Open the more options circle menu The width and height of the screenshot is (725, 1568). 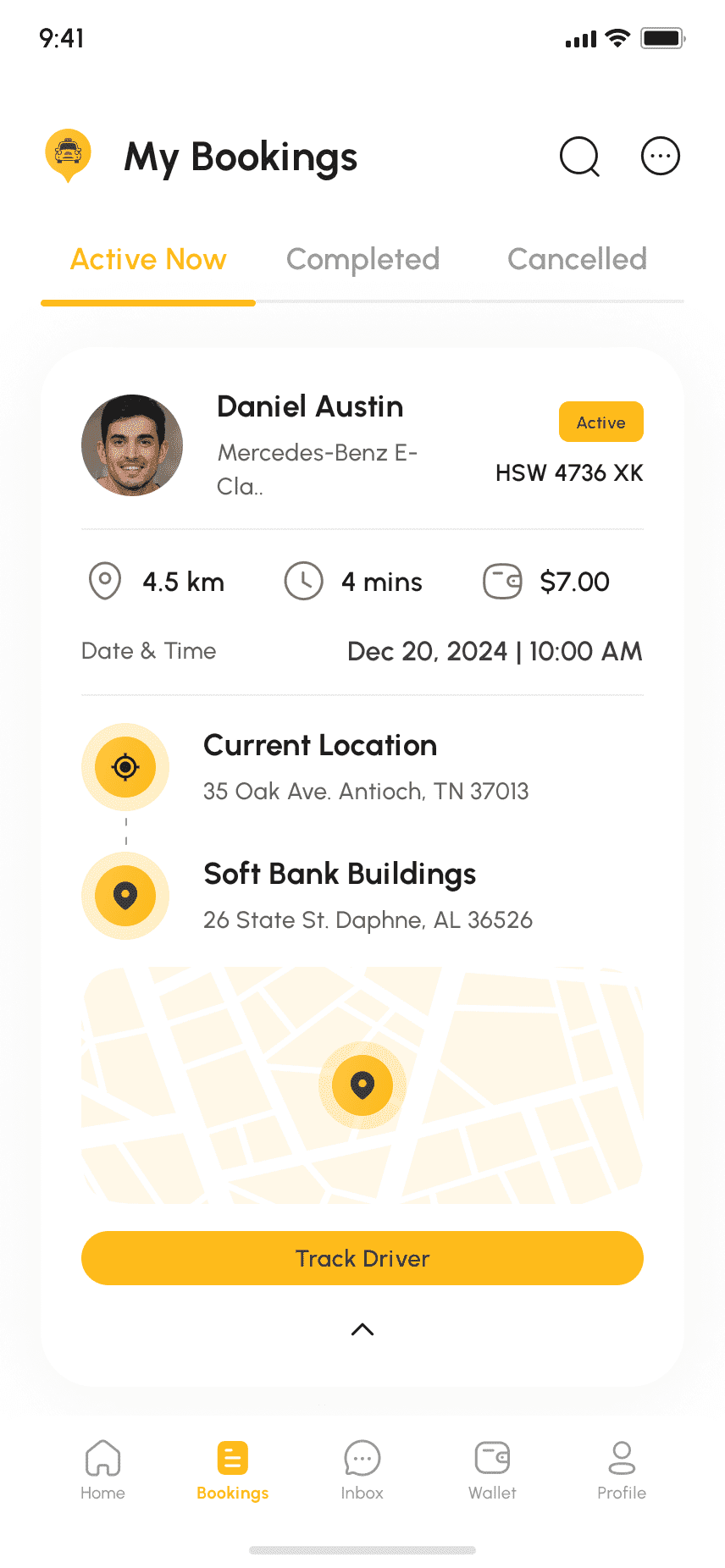pyautogui.click(x=661, y=156)
